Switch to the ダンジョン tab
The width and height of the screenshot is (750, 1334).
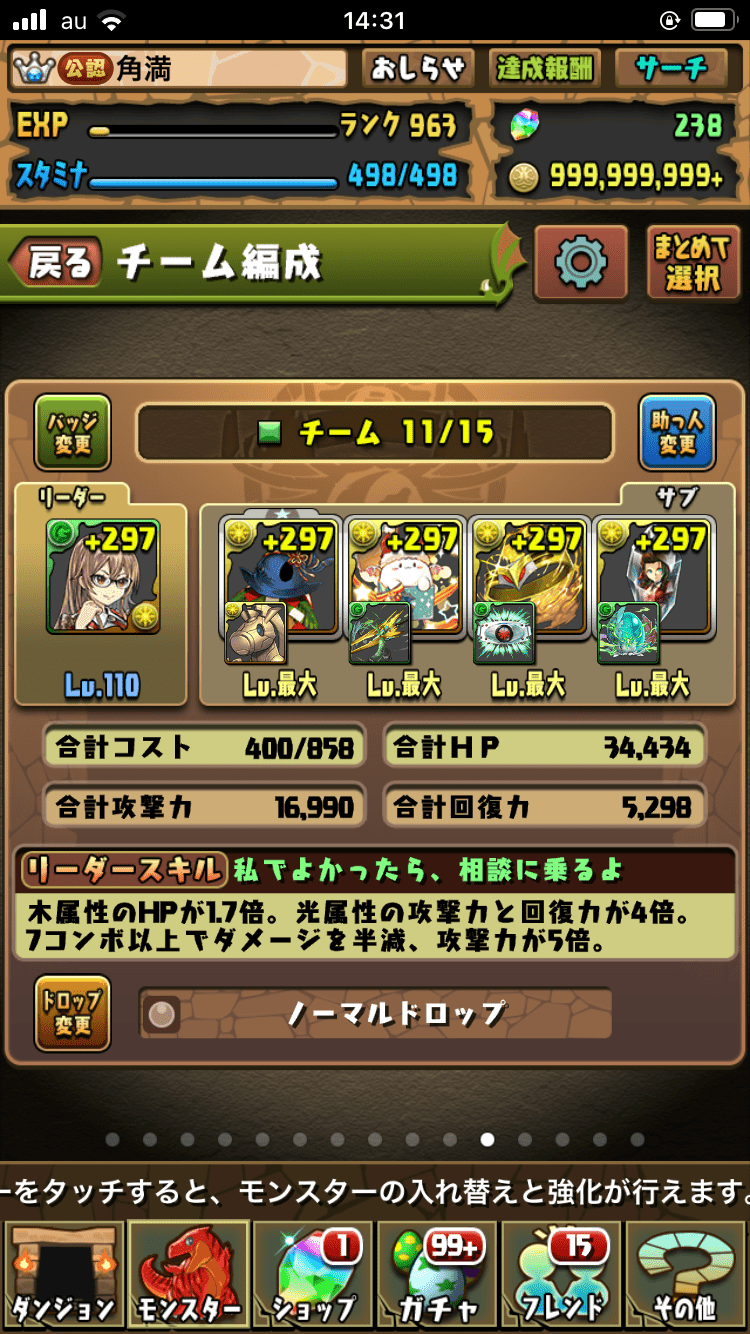64,1274
